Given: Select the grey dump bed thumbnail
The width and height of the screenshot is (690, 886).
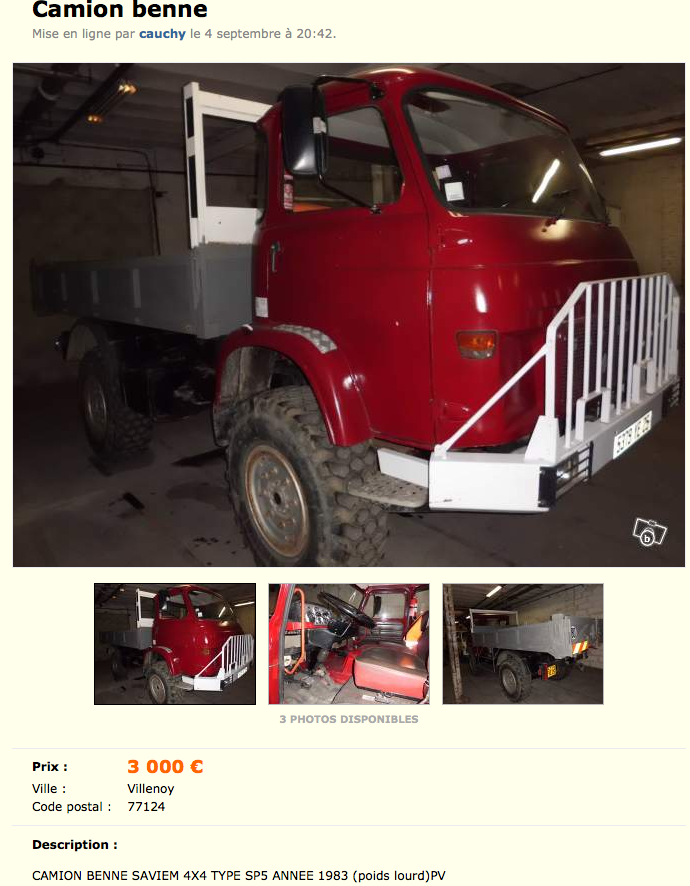Looking at the screenshot, I should [523, 644].
